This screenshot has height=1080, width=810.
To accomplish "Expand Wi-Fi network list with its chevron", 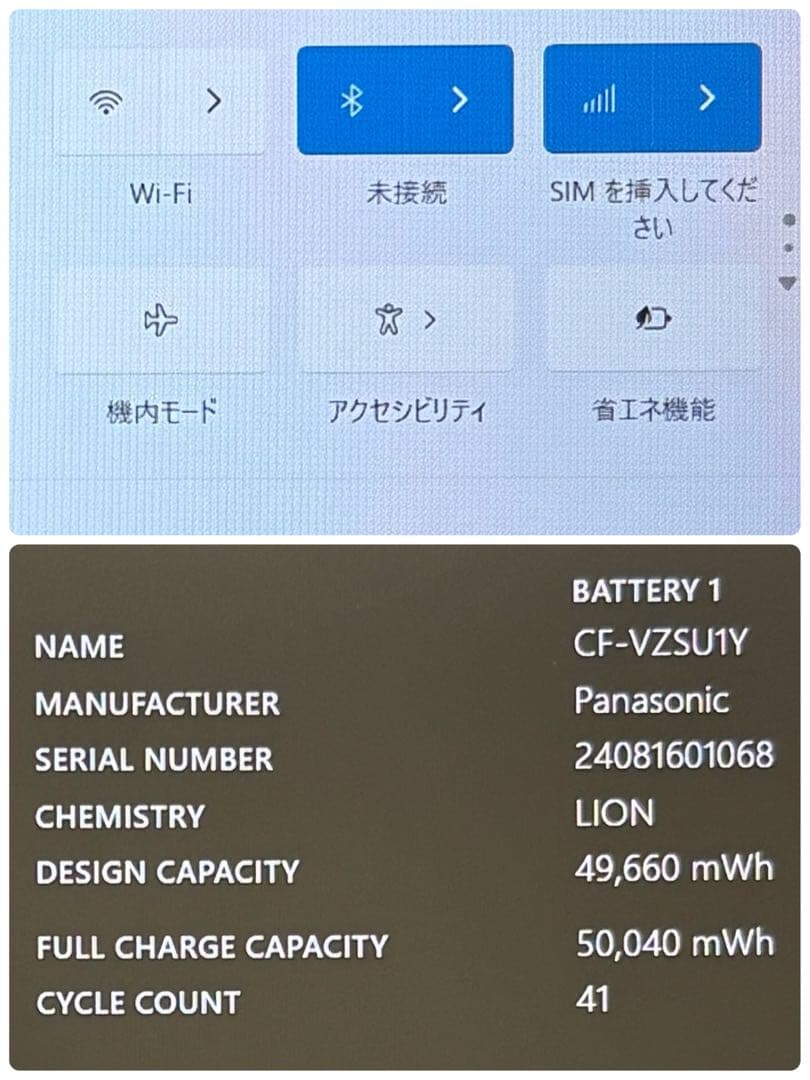I will click(x=212, y=100).
